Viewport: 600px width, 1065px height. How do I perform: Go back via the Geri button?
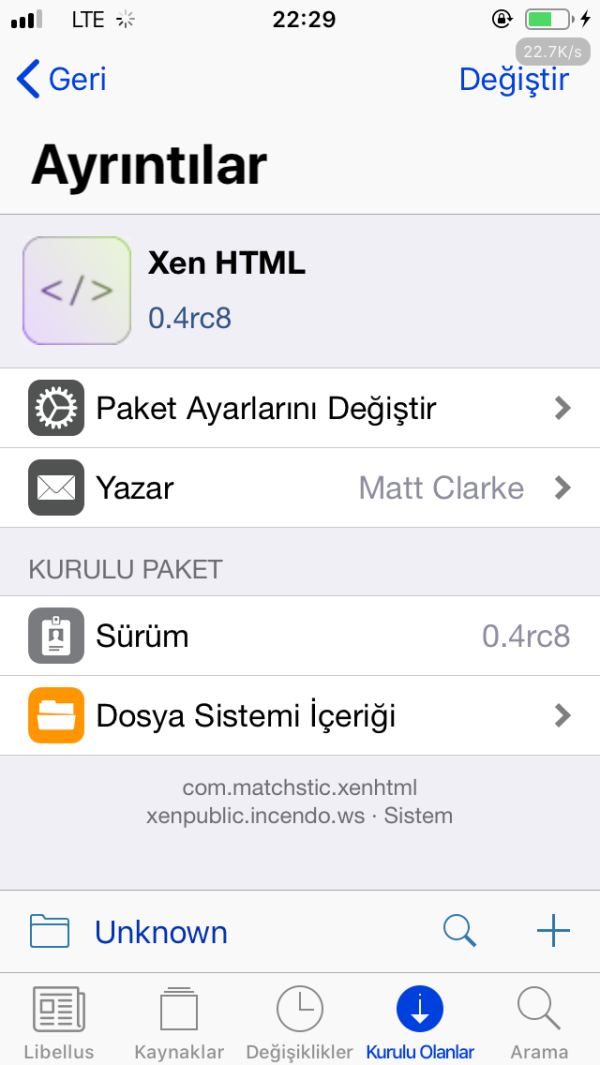click(x=62, y=79)
